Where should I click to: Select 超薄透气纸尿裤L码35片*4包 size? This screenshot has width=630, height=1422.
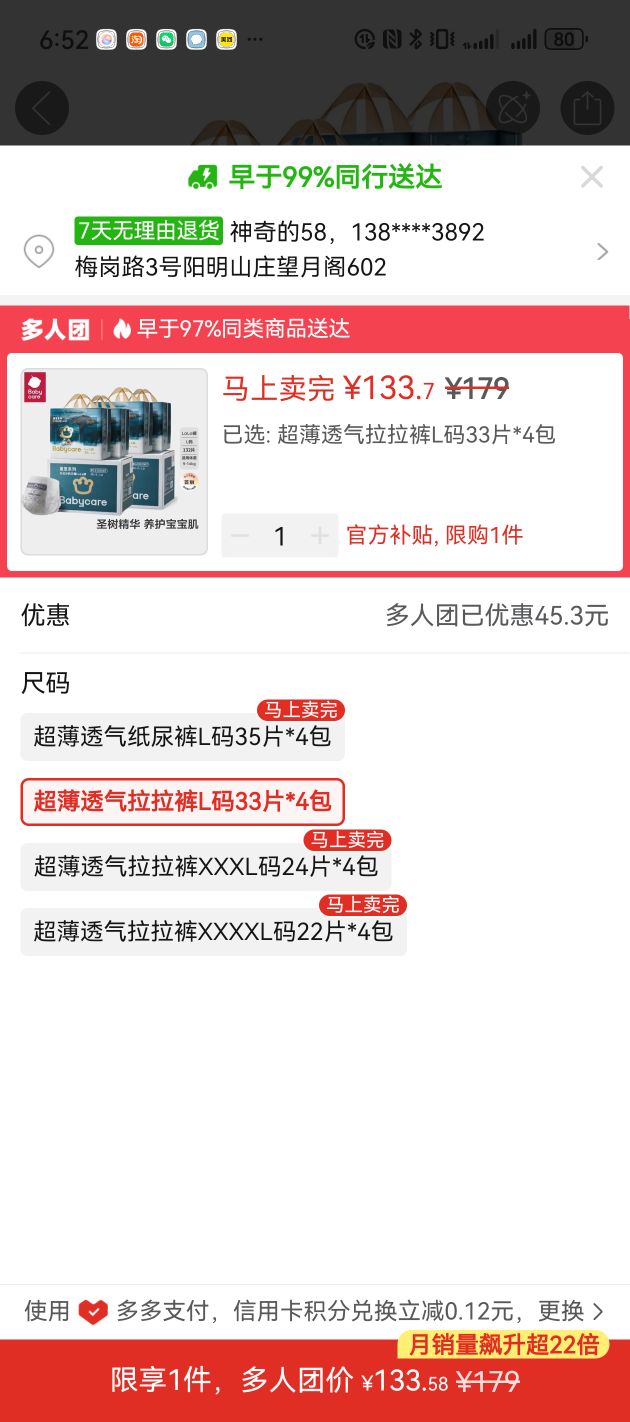tap(183, 737)
